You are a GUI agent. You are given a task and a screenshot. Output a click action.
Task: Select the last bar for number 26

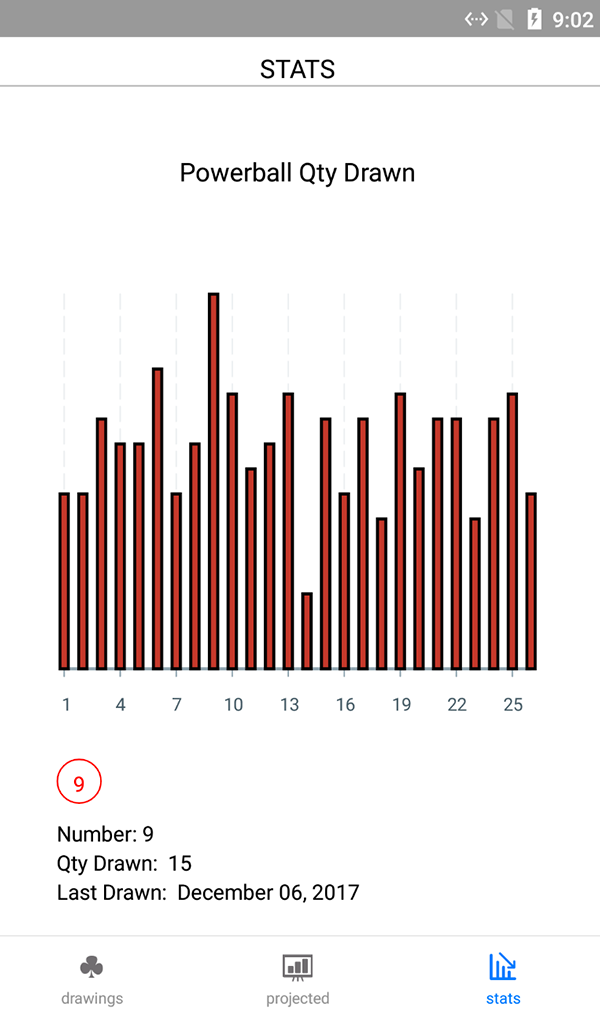531,581
